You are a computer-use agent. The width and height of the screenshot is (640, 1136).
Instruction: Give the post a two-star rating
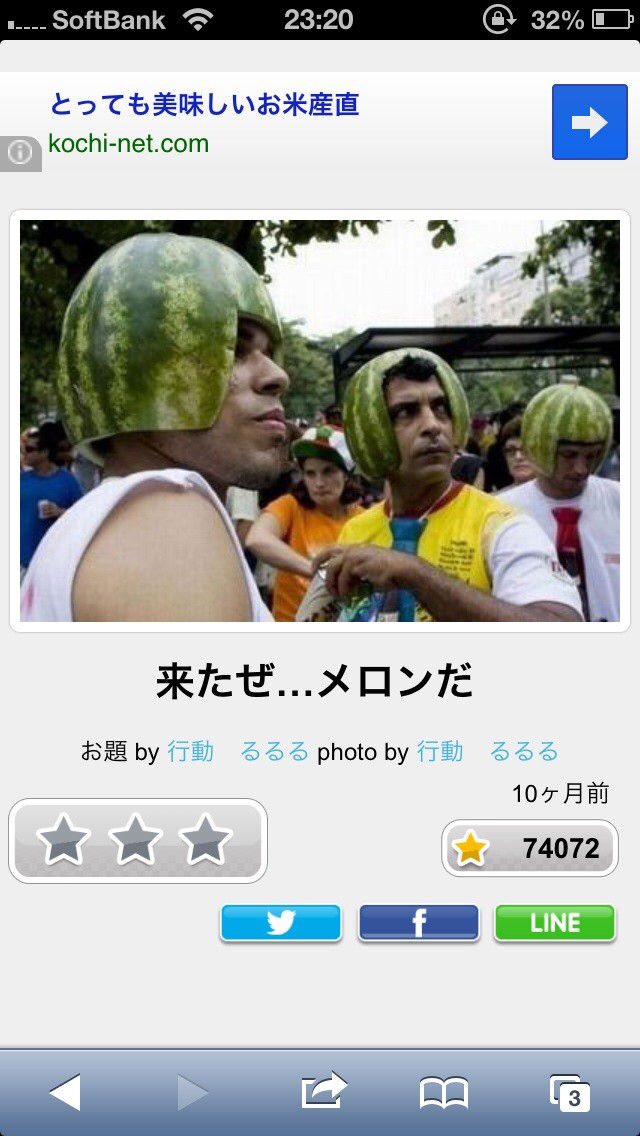pyautogui.click(x=136, y=840)
